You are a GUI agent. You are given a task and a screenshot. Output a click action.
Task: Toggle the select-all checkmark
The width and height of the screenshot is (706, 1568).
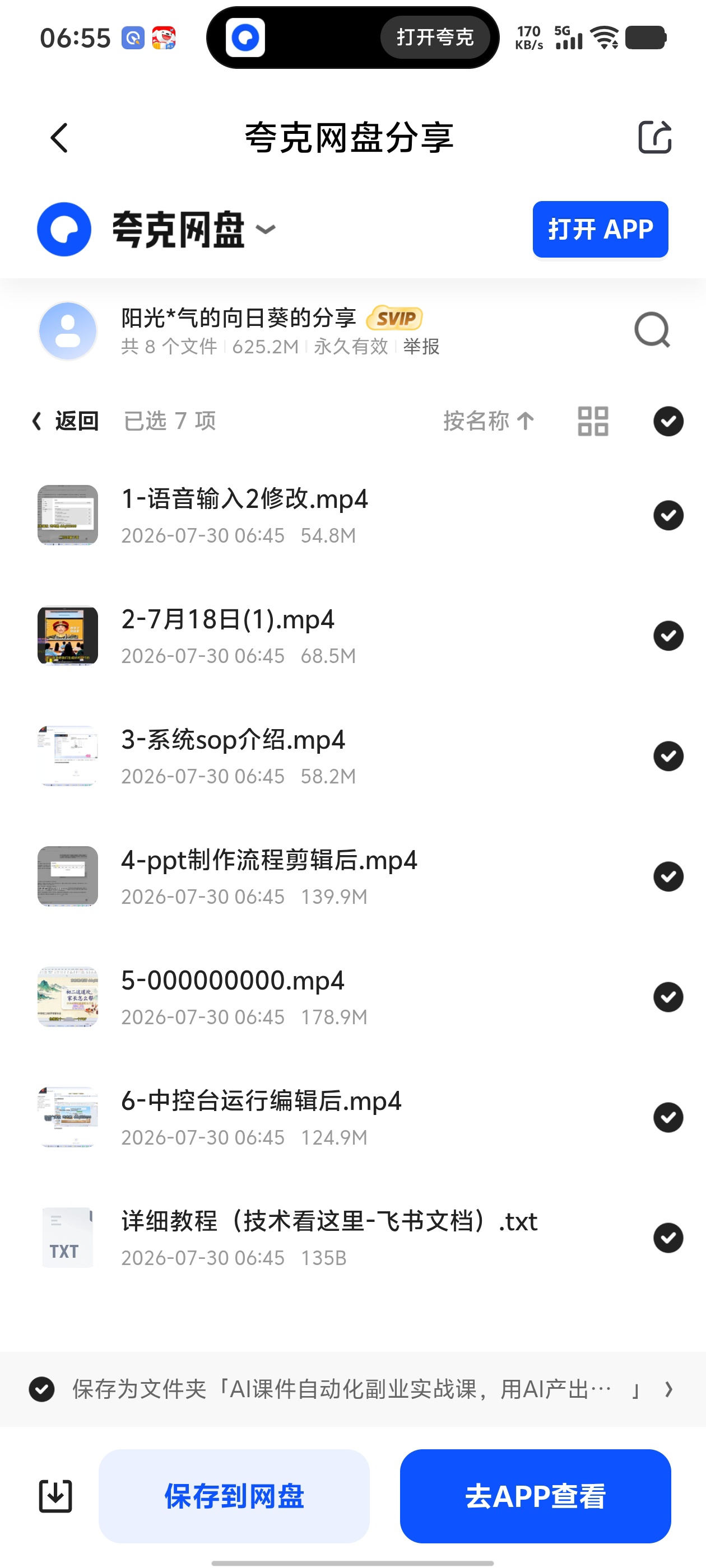pyautogui.click(x=668, y=421)
